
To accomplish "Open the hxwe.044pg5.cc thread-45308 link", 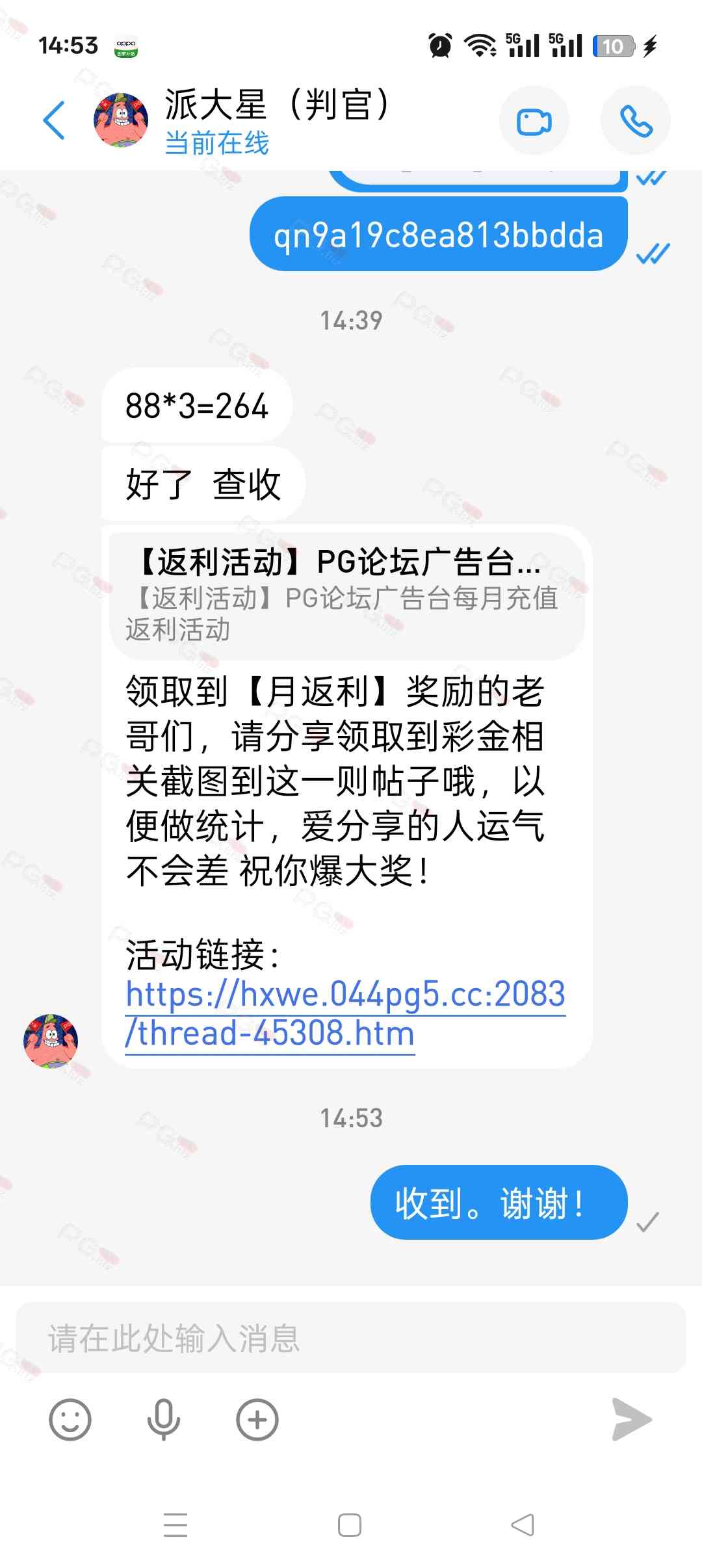I will coord(344,1013).
